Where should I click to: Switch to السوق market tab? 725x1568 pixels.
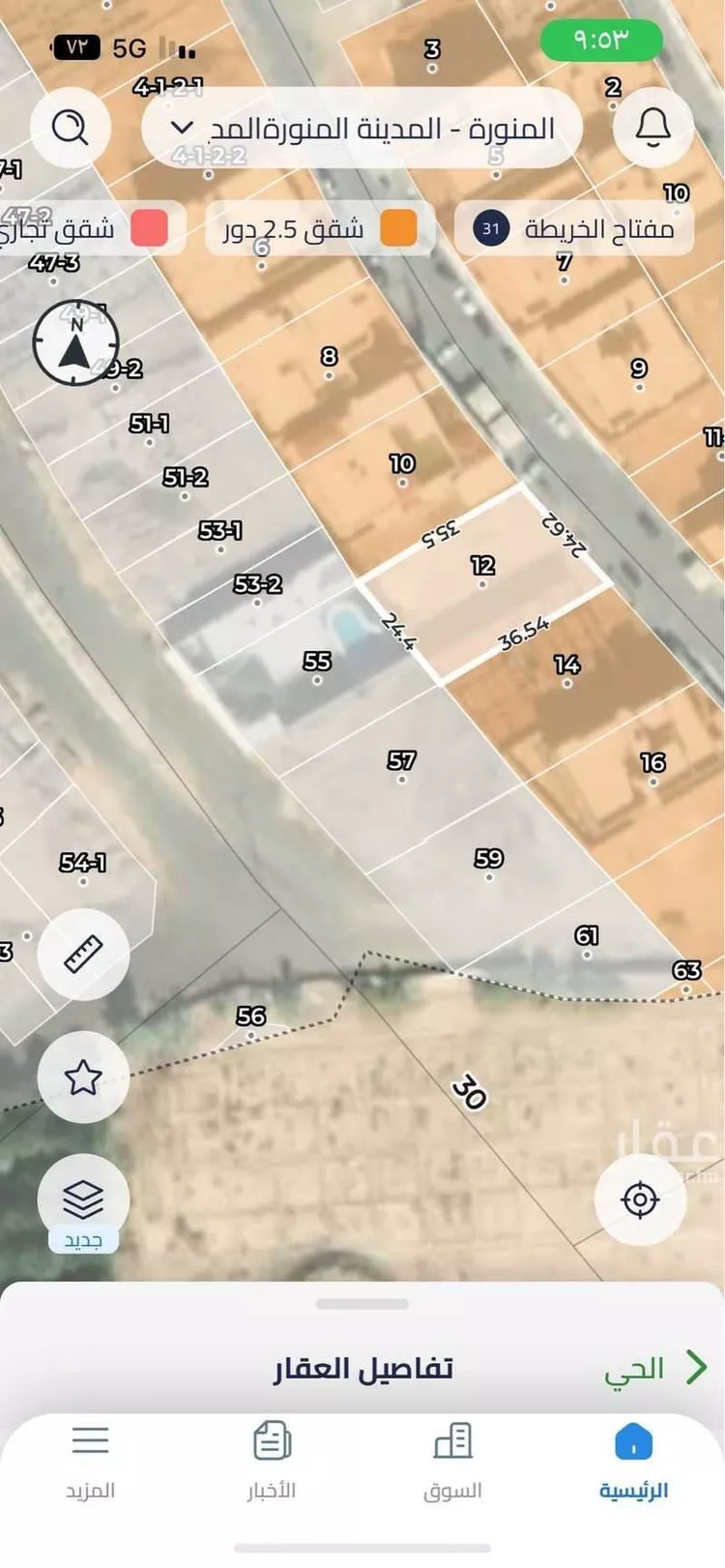(x=452, y=1462)
